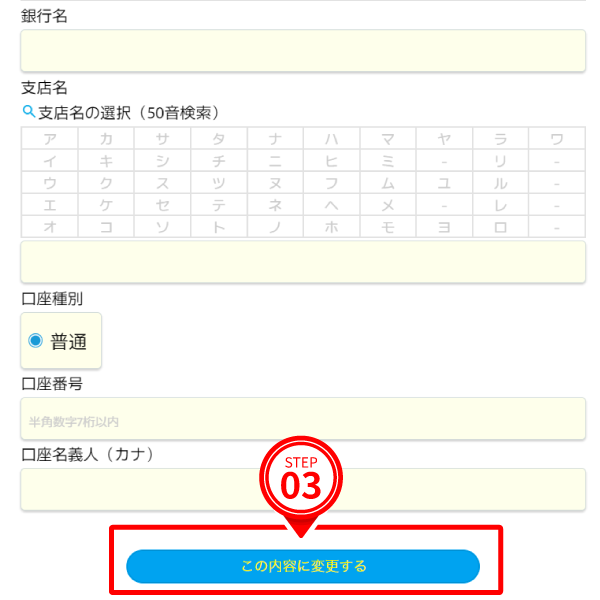Choose ラ in the kana table
The height and width of the screenshot is (600, 600).
[501, 138]
